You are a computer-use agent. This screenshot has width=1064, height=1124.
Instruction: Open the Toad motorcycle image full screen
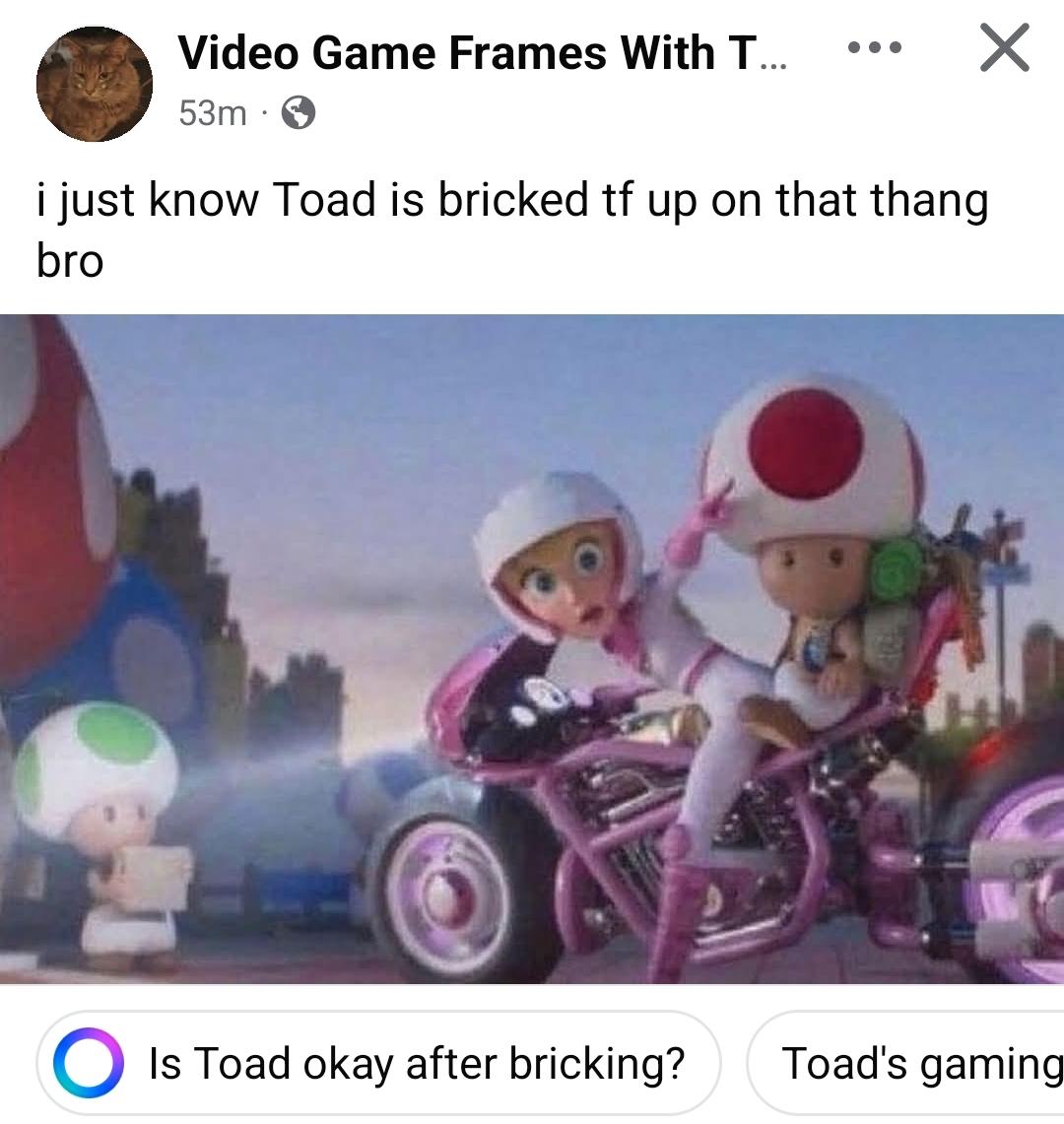(532, 648)
